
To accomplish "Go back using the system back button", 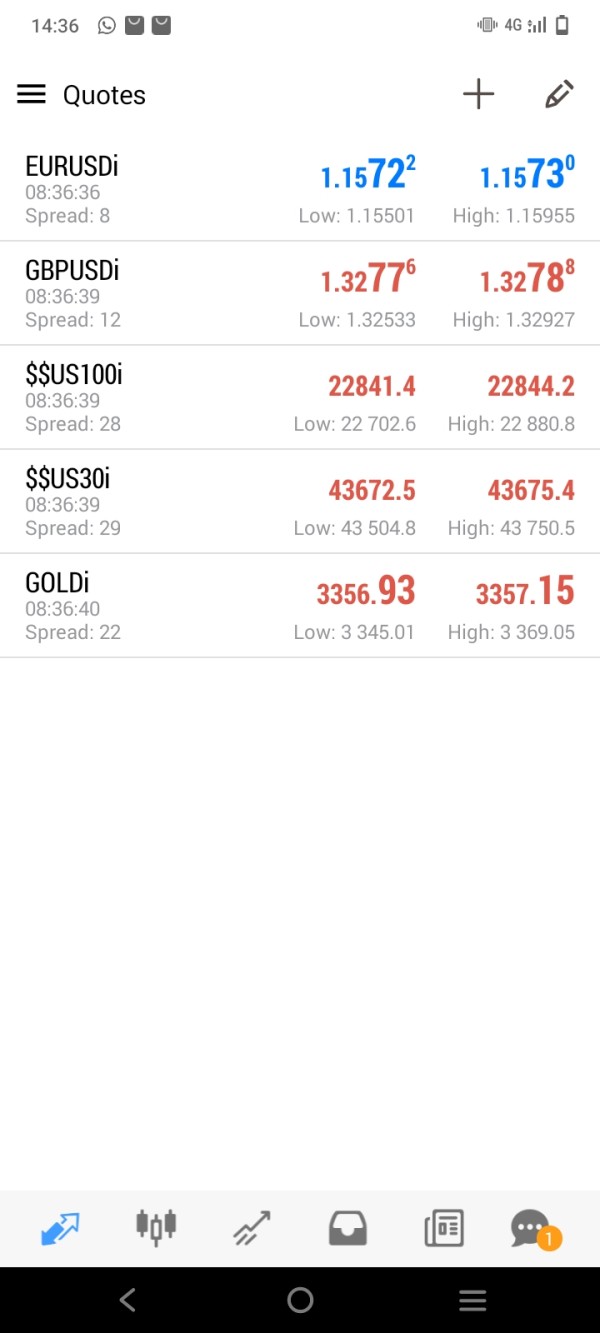I will click(x=127, y=1300).
